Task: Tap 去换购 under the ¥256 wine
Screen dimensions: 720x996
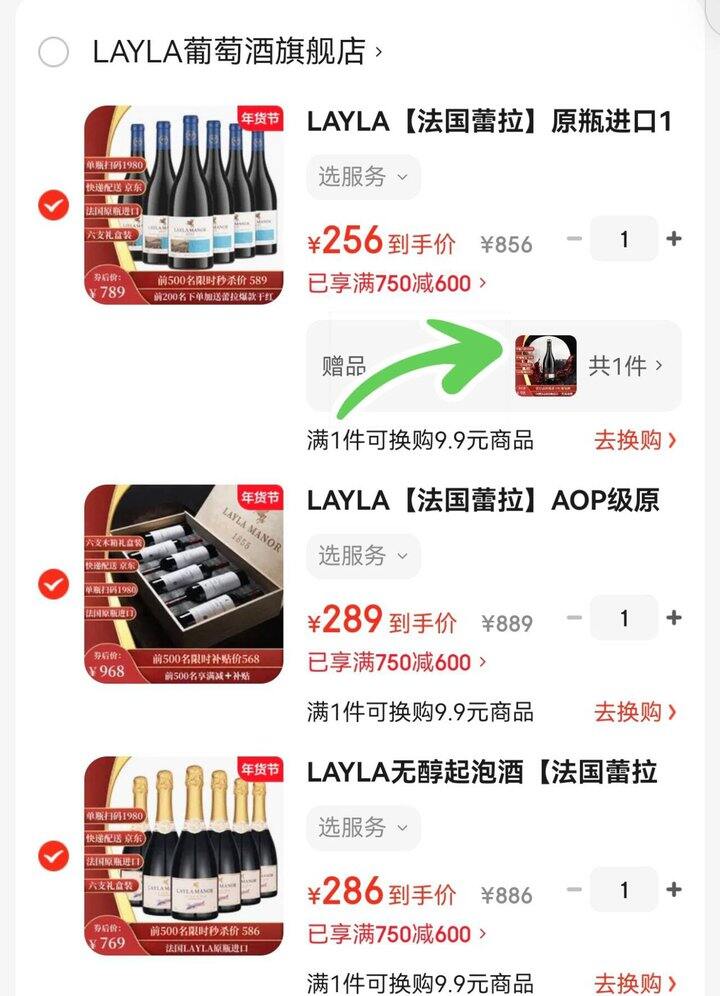Action: click(636, 439)
